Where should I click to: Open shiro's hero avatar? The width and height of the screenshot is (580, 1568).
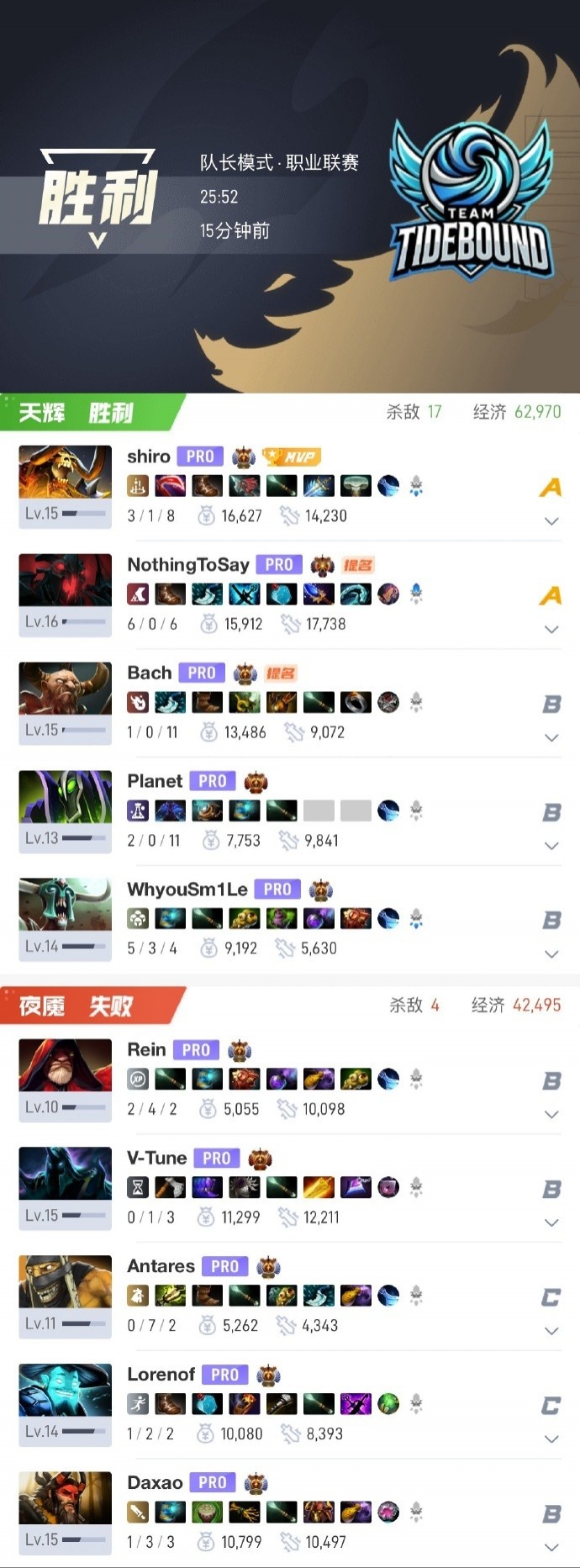click(65, 473)
